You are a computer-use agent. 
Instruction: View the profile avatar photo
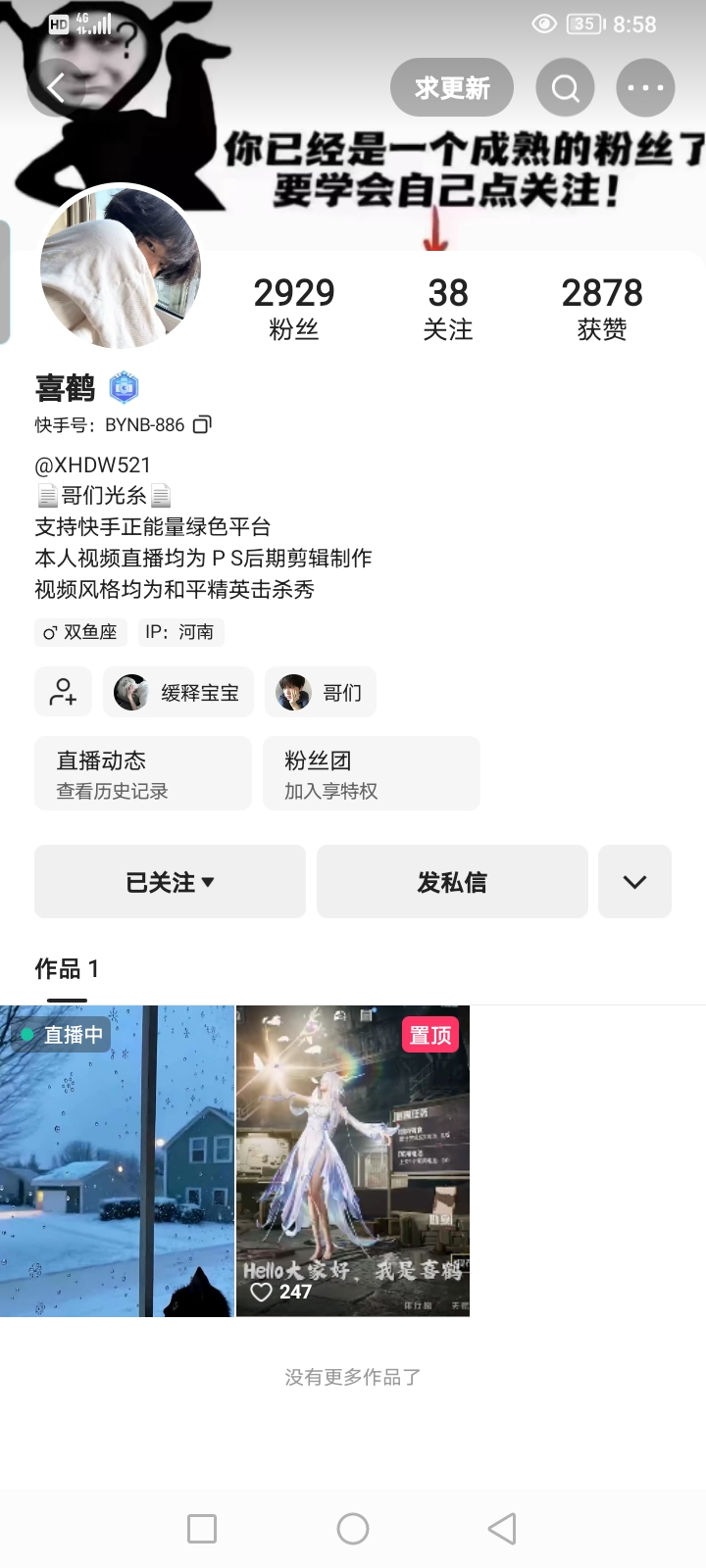pos(120,267)
